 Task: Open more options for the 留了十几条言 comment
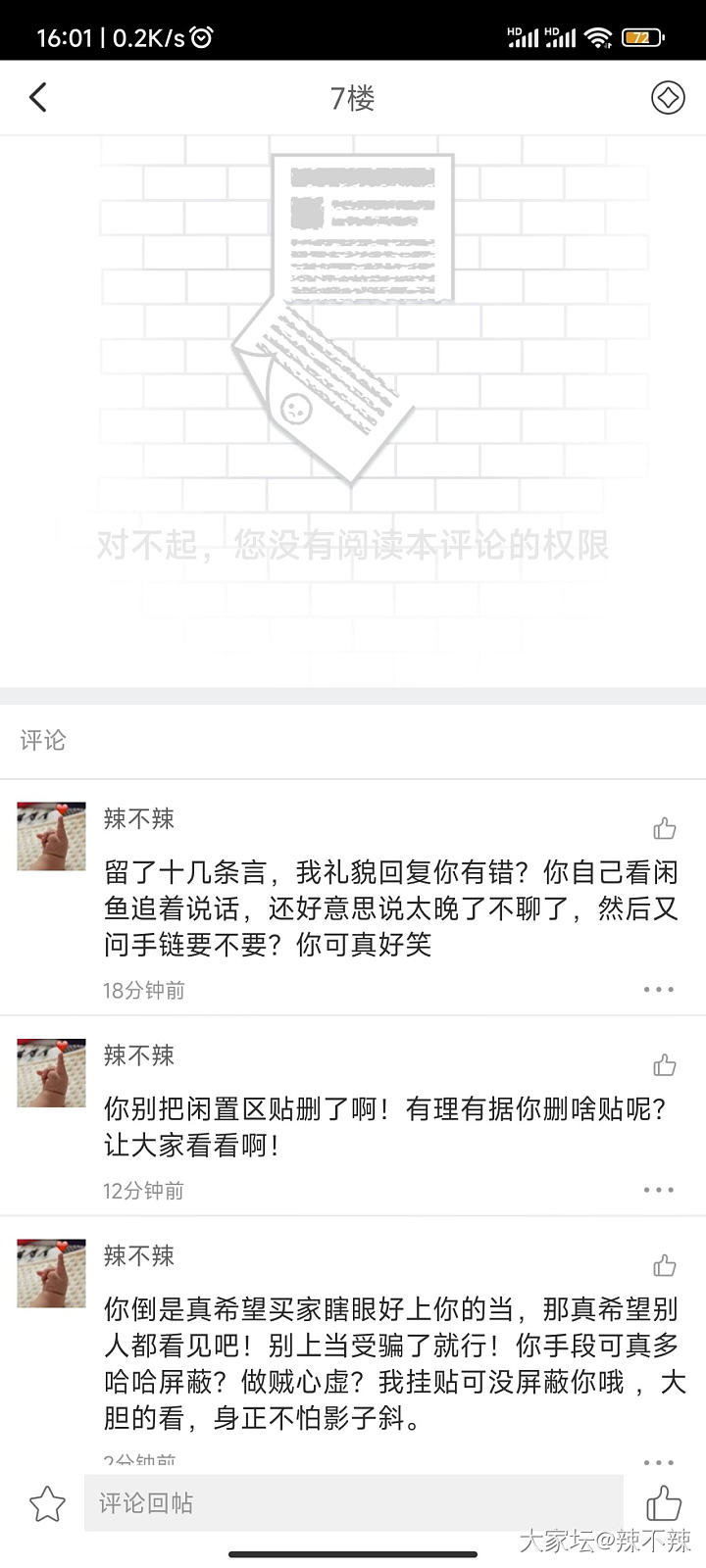pos(658,990)
